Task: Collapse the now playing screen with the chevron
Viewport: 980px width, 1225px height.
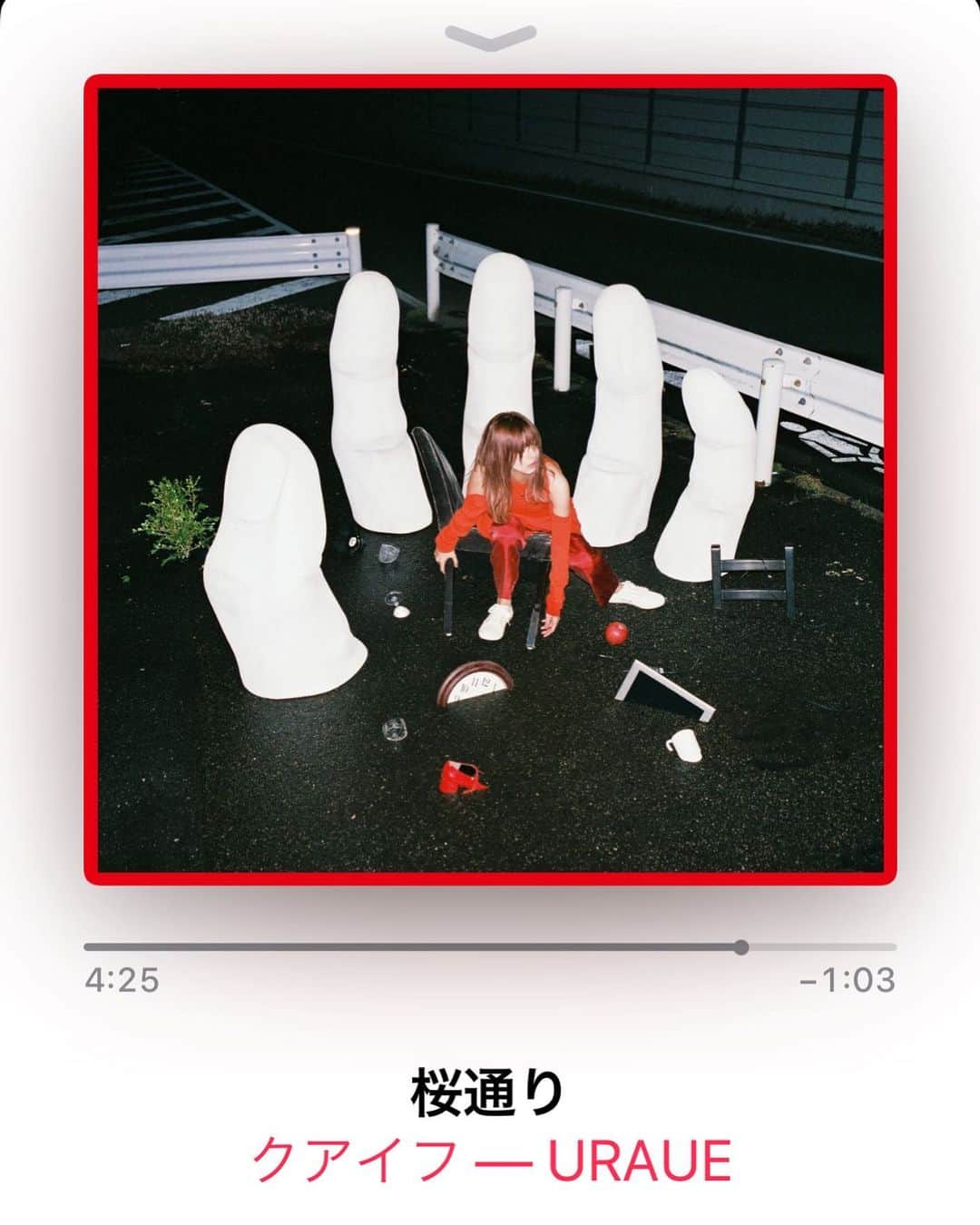Action: click(x=490, y=37)
